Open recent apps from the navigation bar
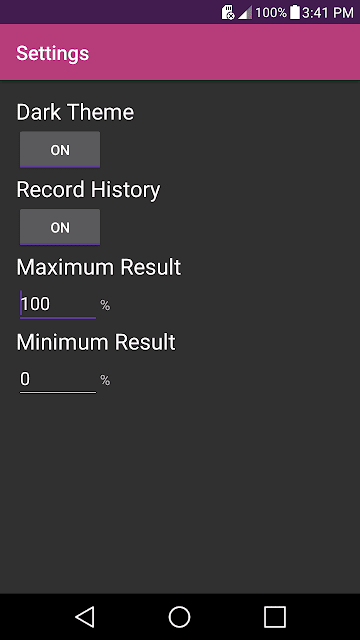This screenshot has height=640, width=360. [275, 616]
